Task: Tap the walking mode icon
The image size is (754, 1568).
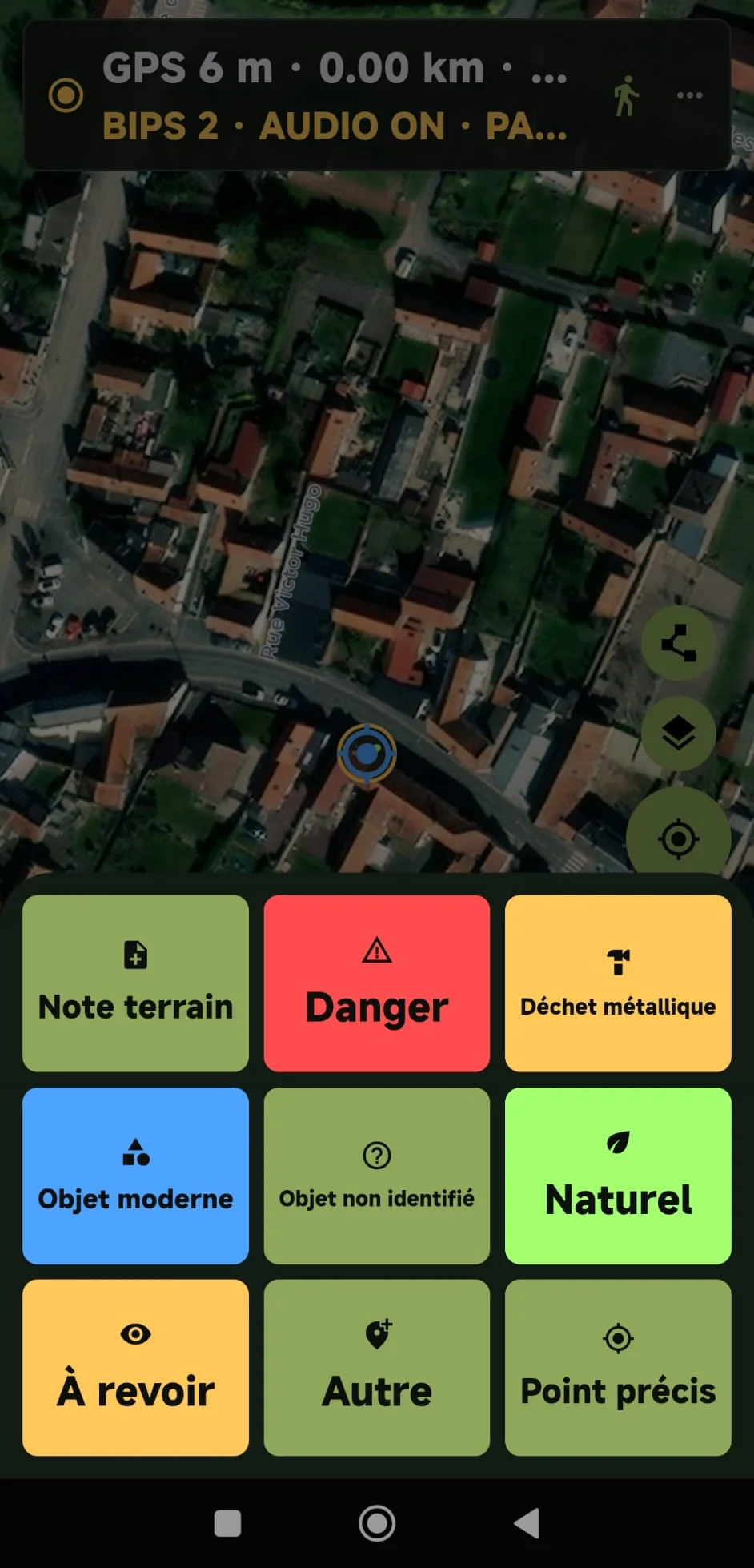Action: tap(626, 95)
